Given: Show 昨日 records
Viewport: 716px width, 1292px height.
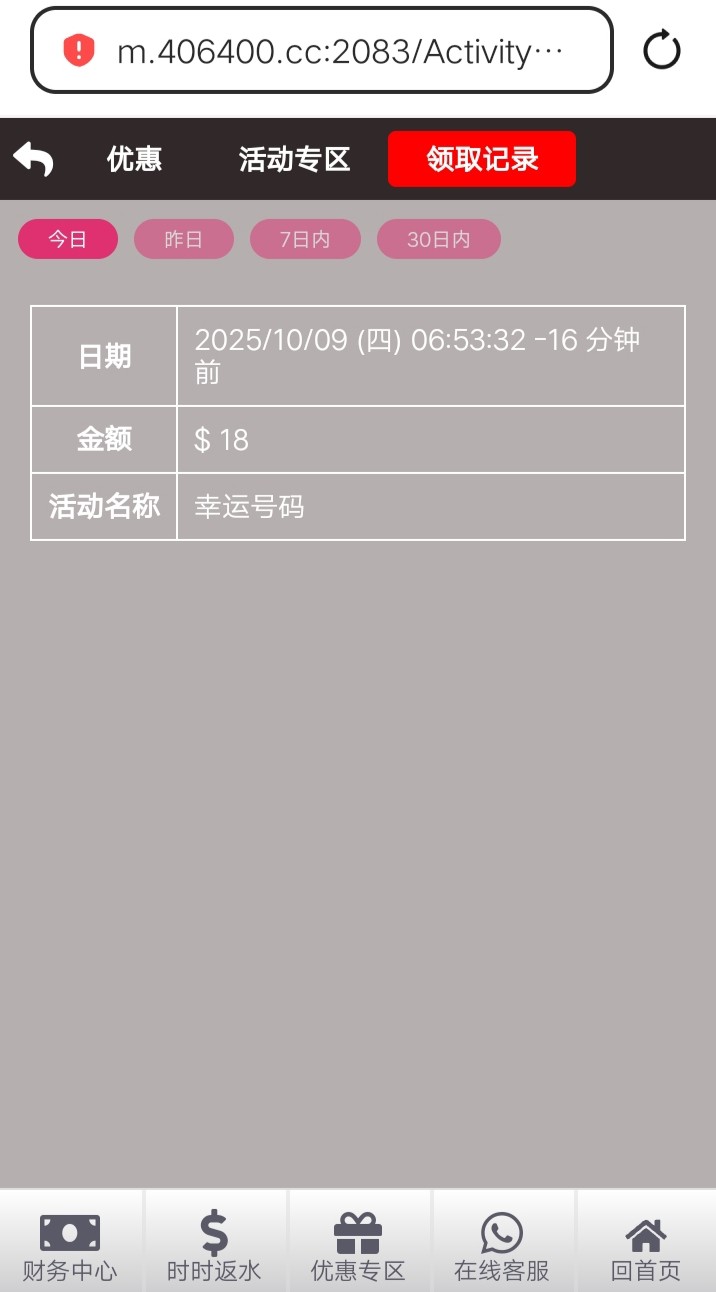Looking at the screenshot, I should tap(184, 239).
